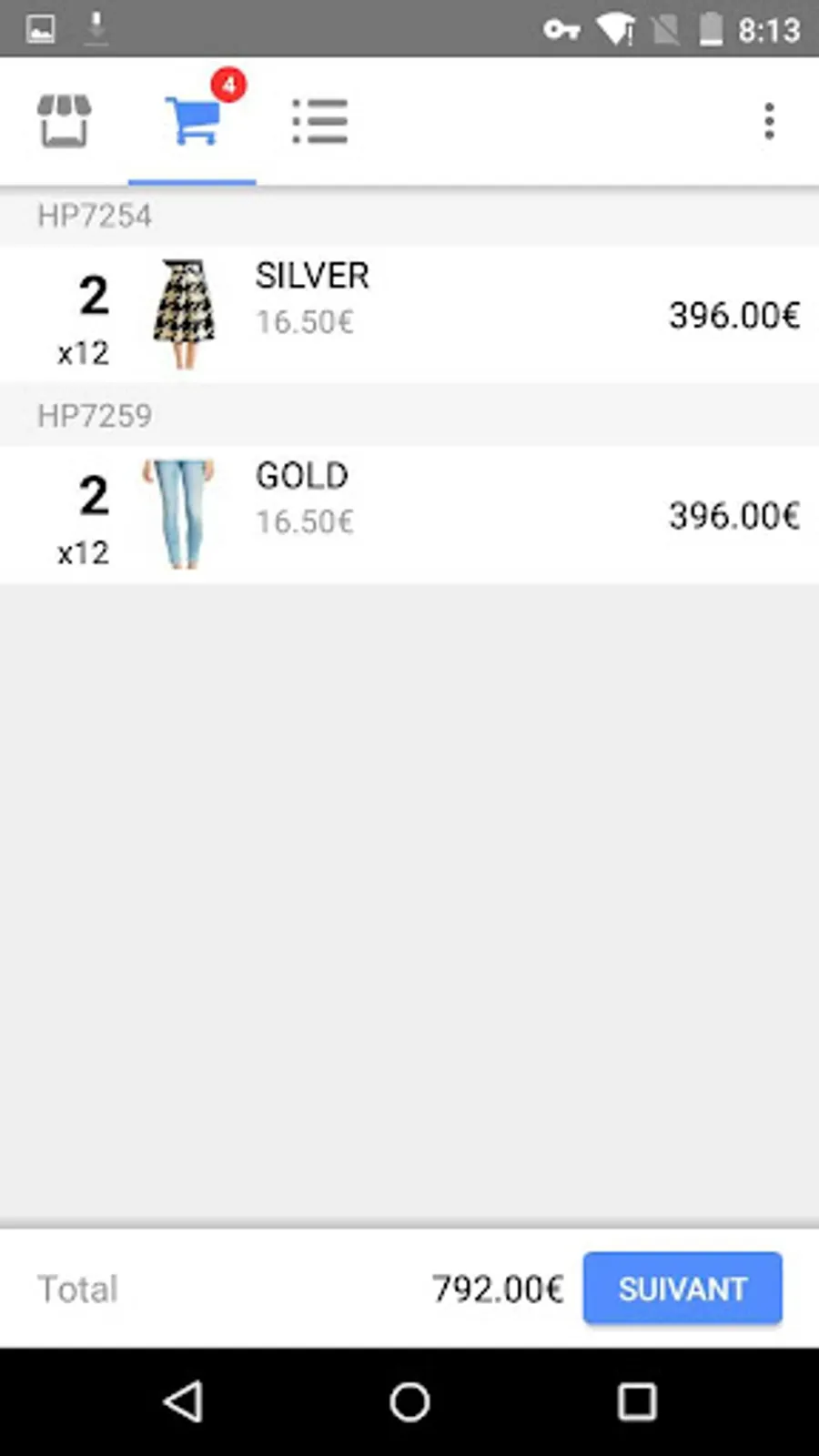Image resolution: width=819 pixels, height=1456 pixels.
Task: Collapse the HP7254 section
Action: click(x=95, y=217)
